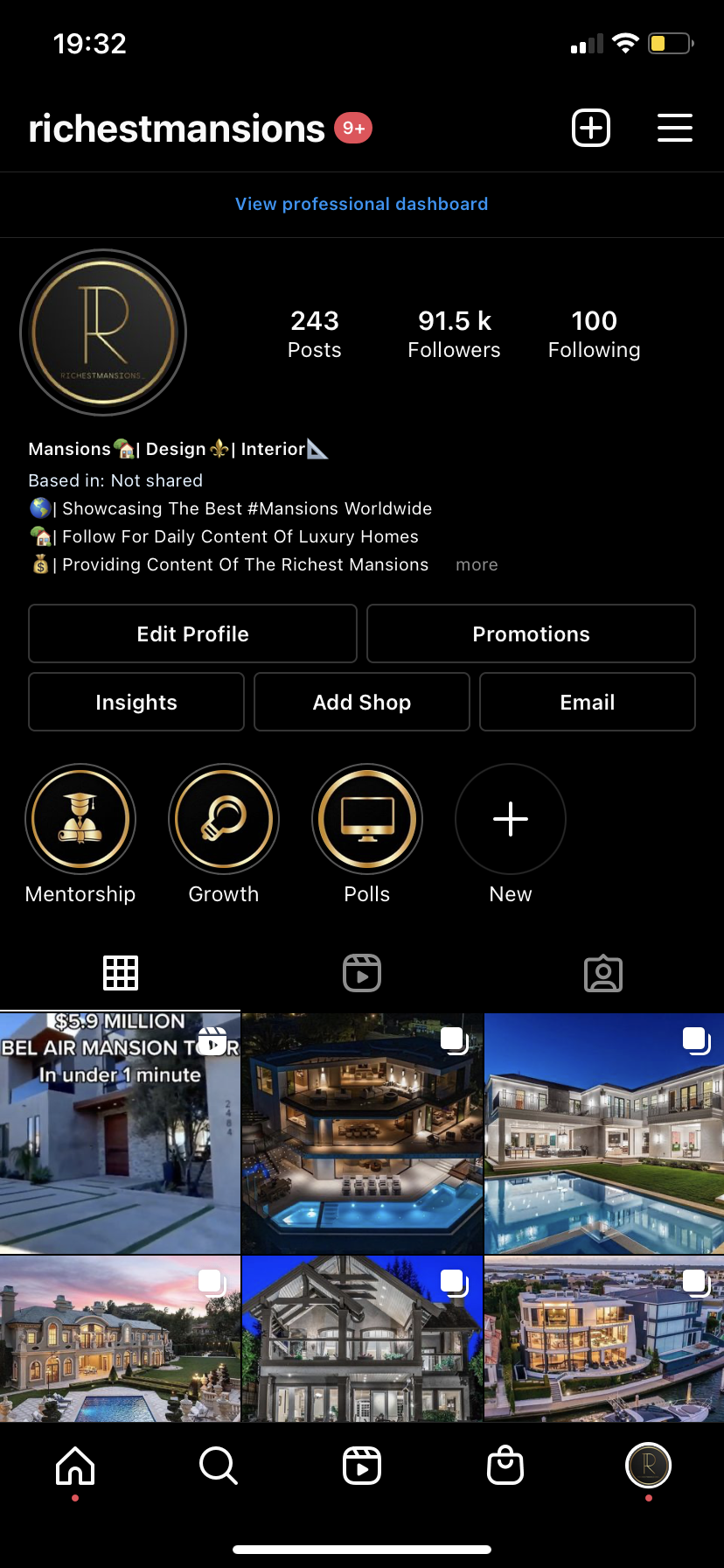Open the Bel Air Mansion Tour reel
Viewport: 724px width, 1568px height.
[x=120, y=1133]
